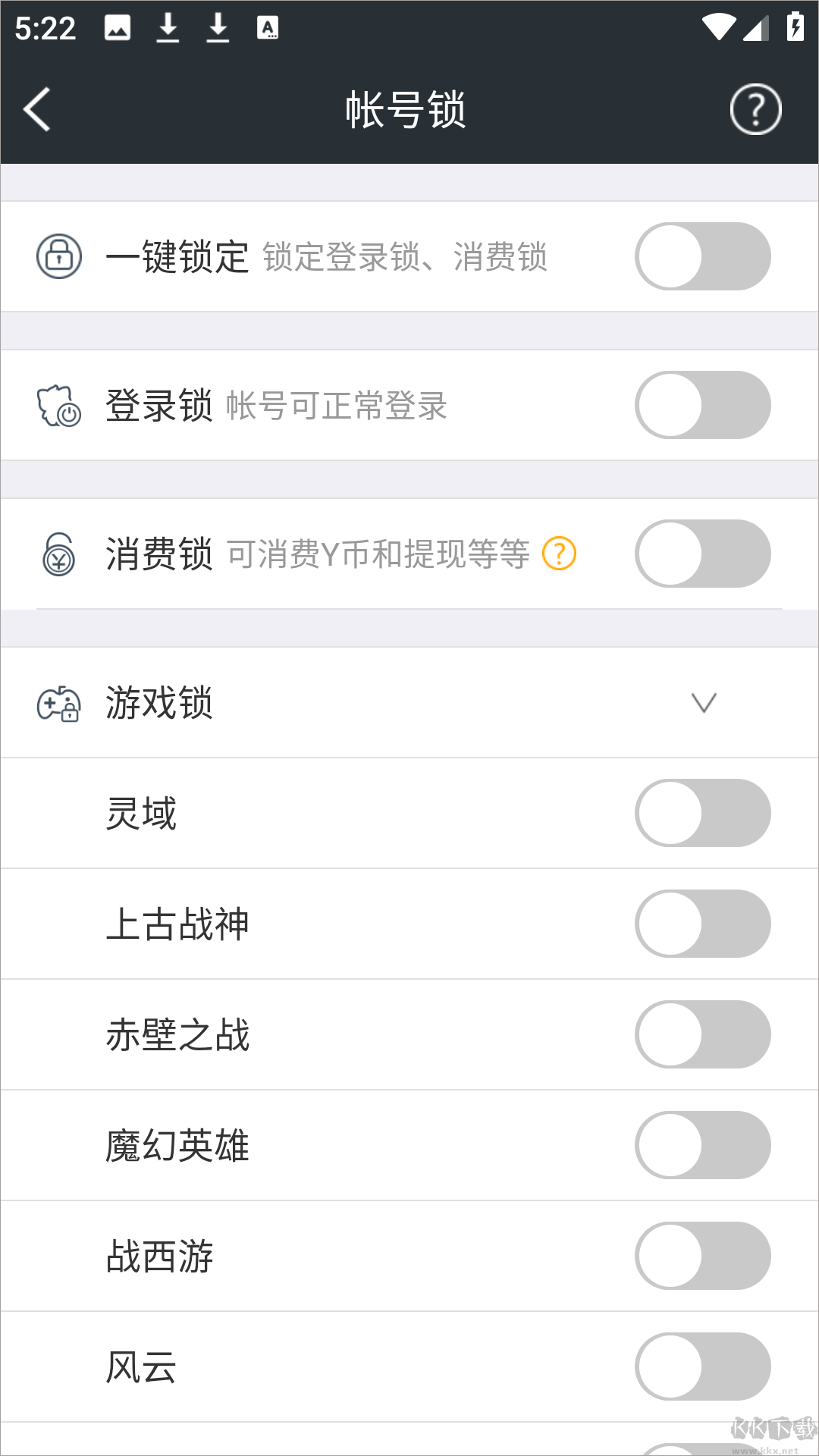Switch on the lock for 上古战神
The width and height of the screenshot is (819, 1456).
[x=702, y=924]
